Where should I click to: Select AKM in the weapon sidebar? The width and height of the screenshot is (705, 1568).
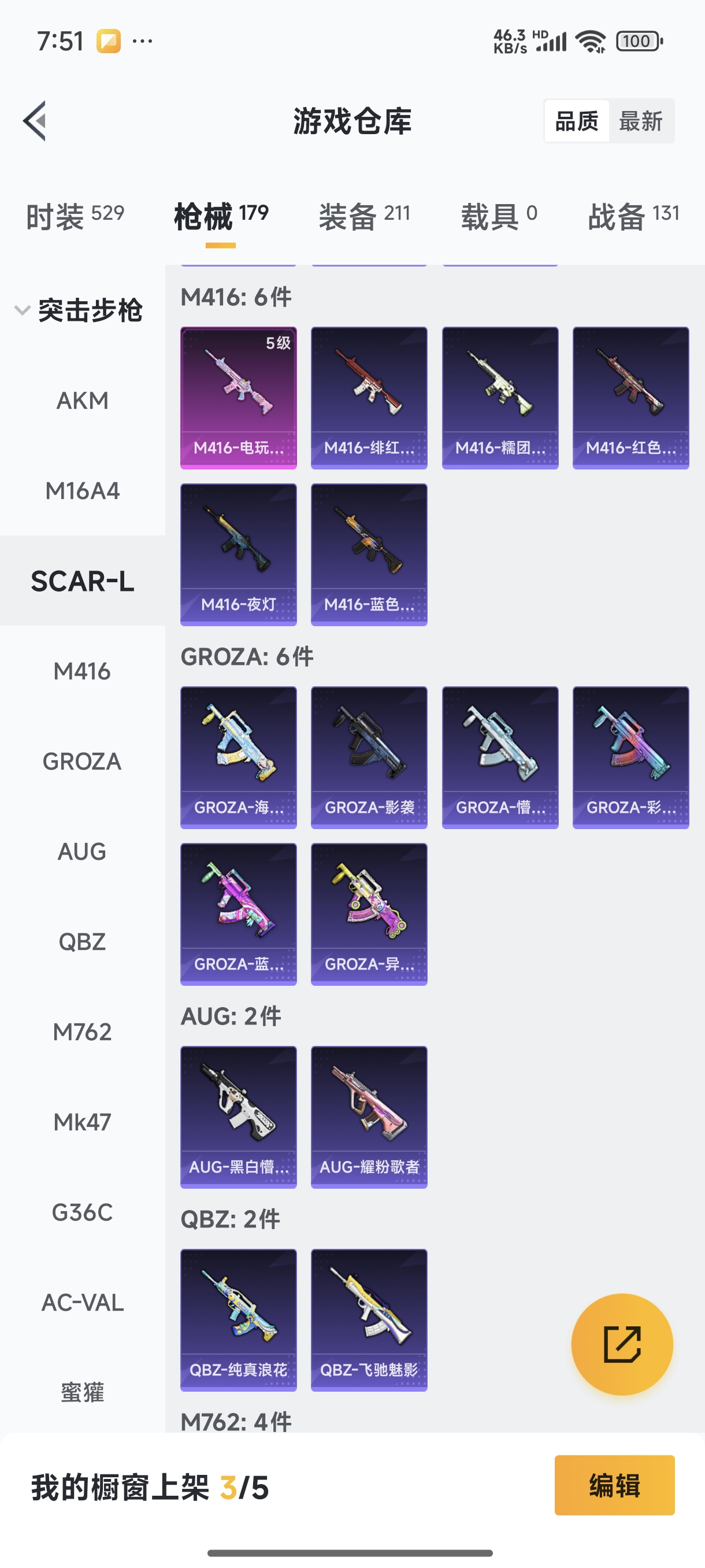[82, 401]
